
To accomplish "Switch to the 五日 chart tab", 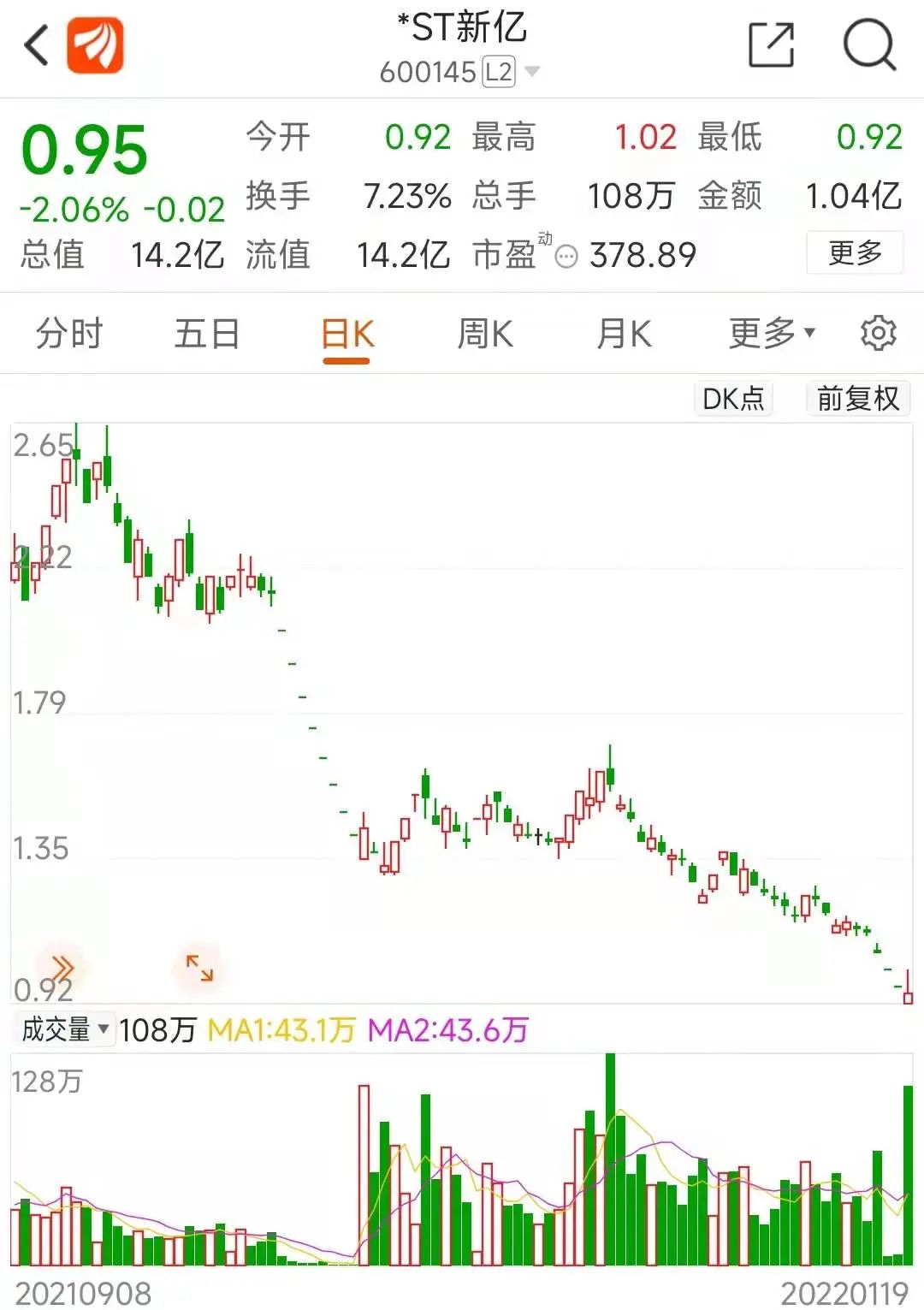I will pyautogui.click(x=206, y=334).
